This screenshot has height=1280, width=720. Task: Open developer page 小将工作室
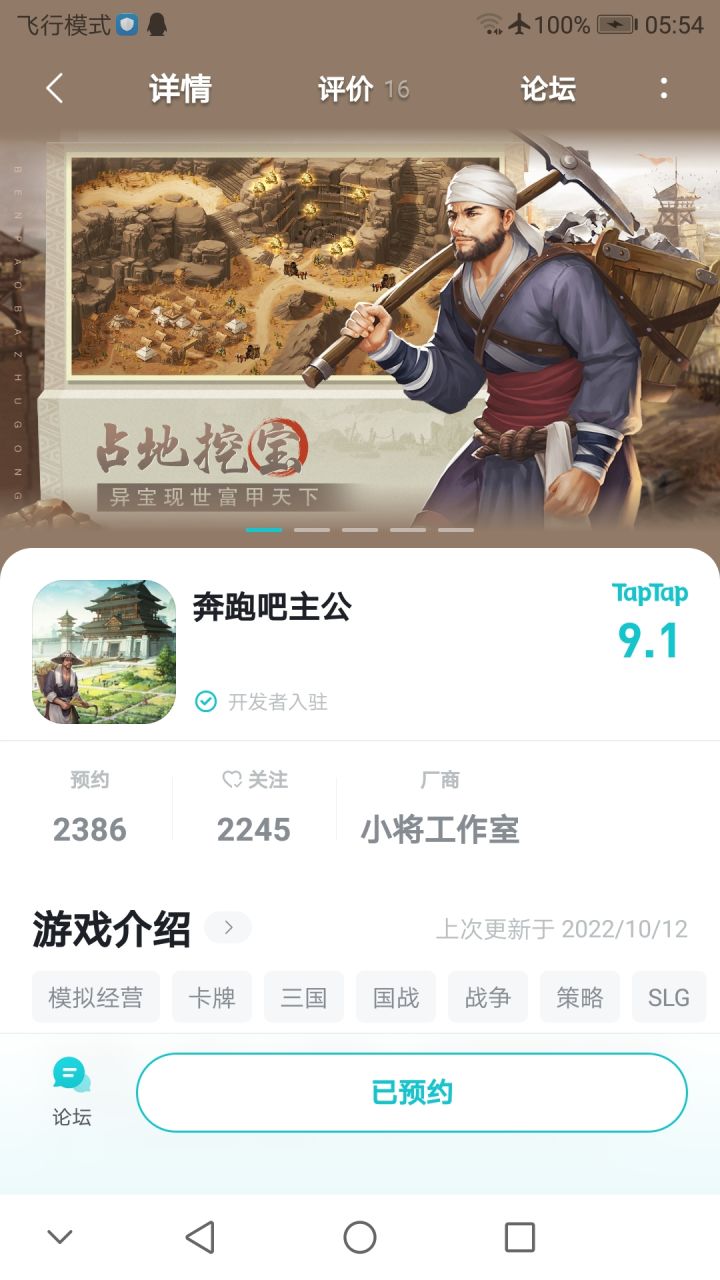(x=441, y=829)
